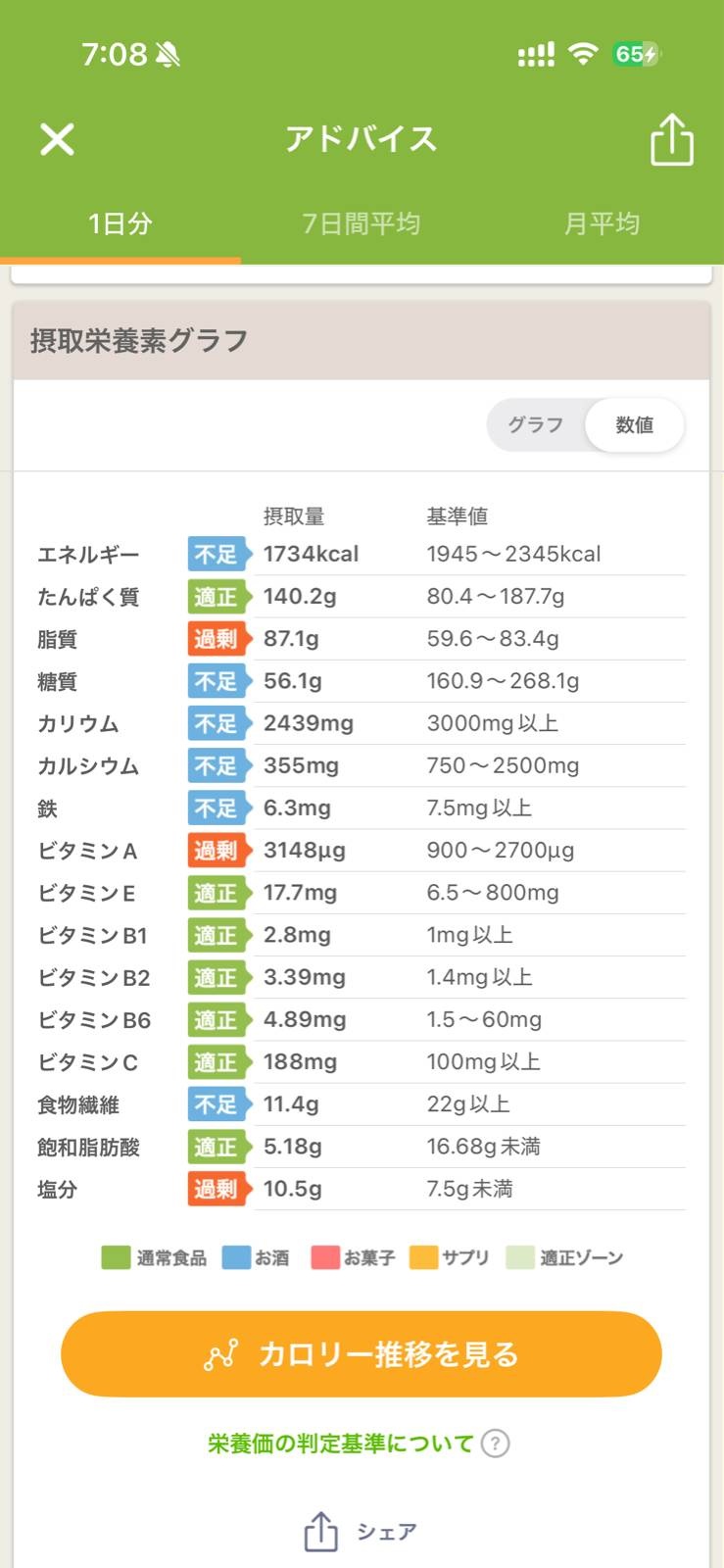Open カロリー推移を見る
Screen dimensions: 724x1568
362,1354
